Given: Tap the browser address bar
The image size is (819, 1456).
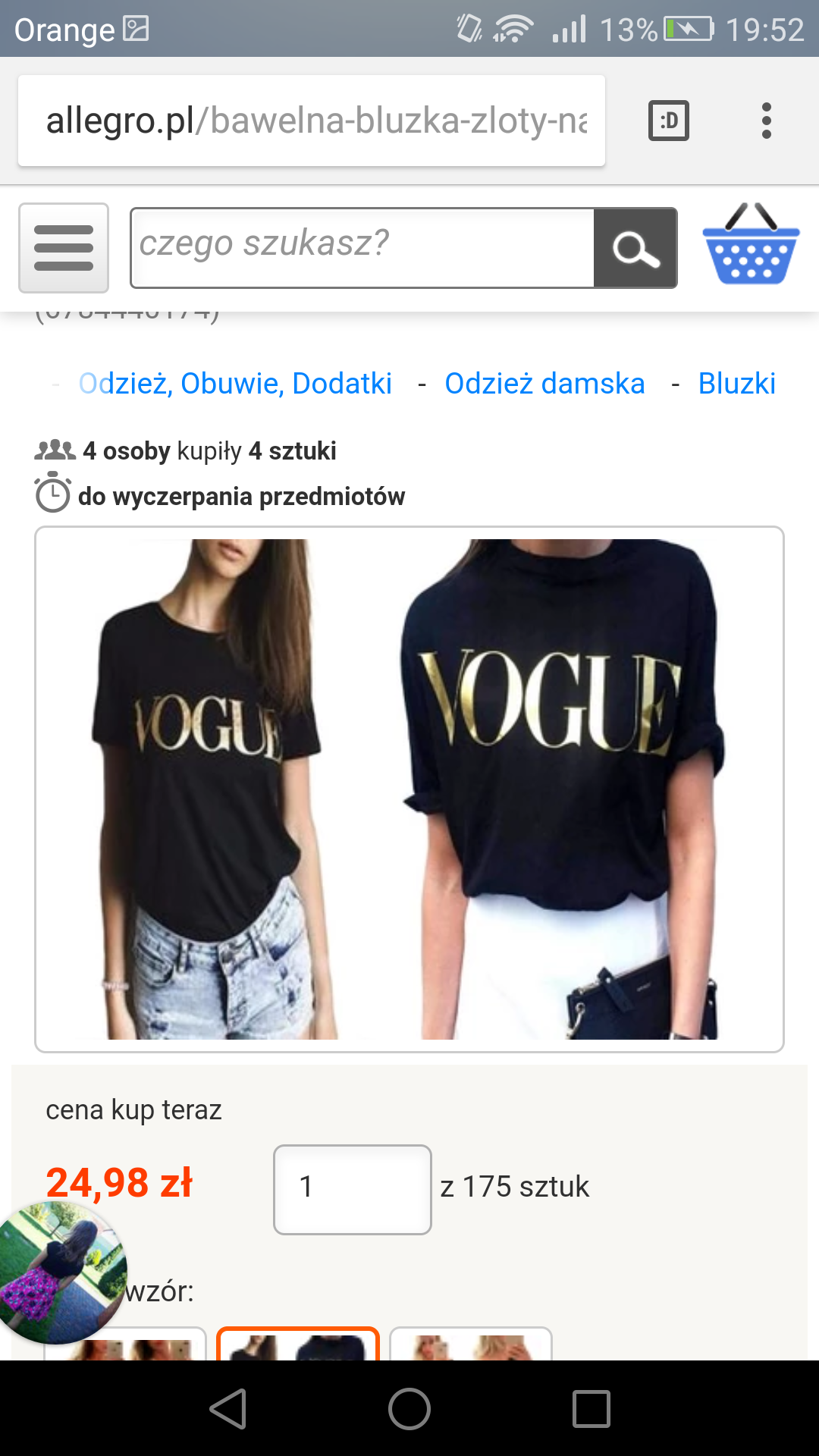Looking at the screenshot, I should [311, 121].
